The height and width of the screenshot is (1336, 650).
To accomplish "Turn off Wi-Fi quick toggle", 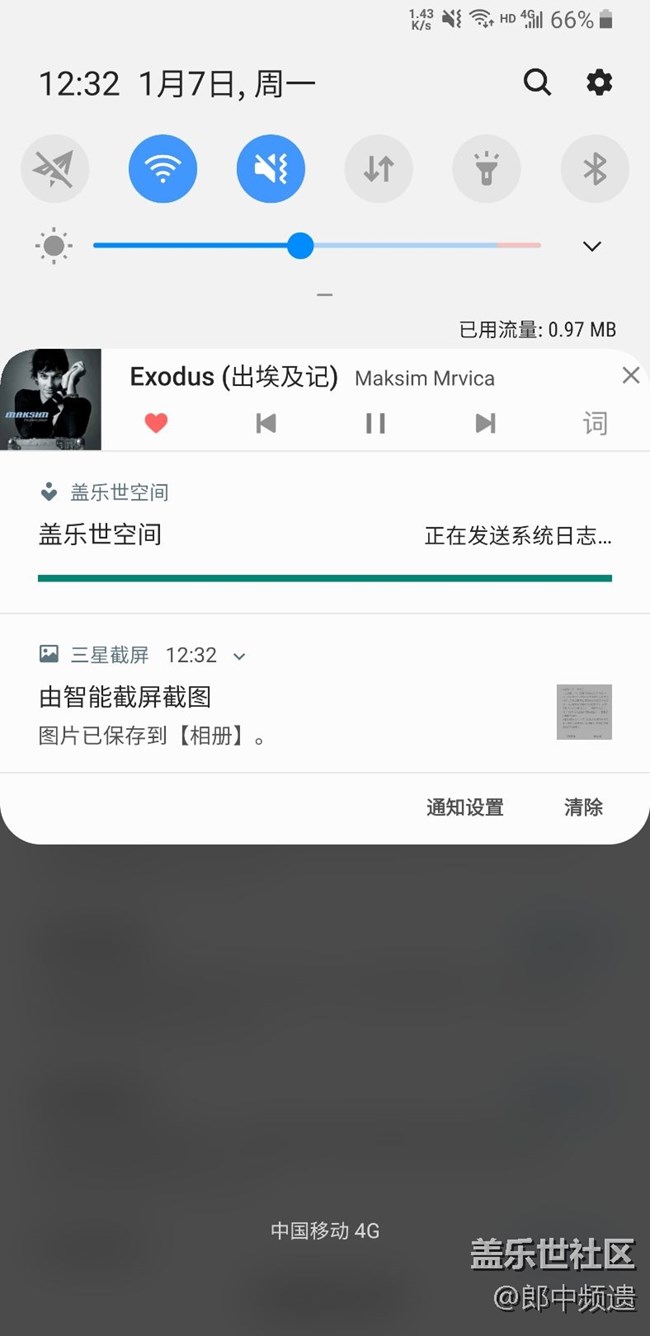I will tap(162, 169).
